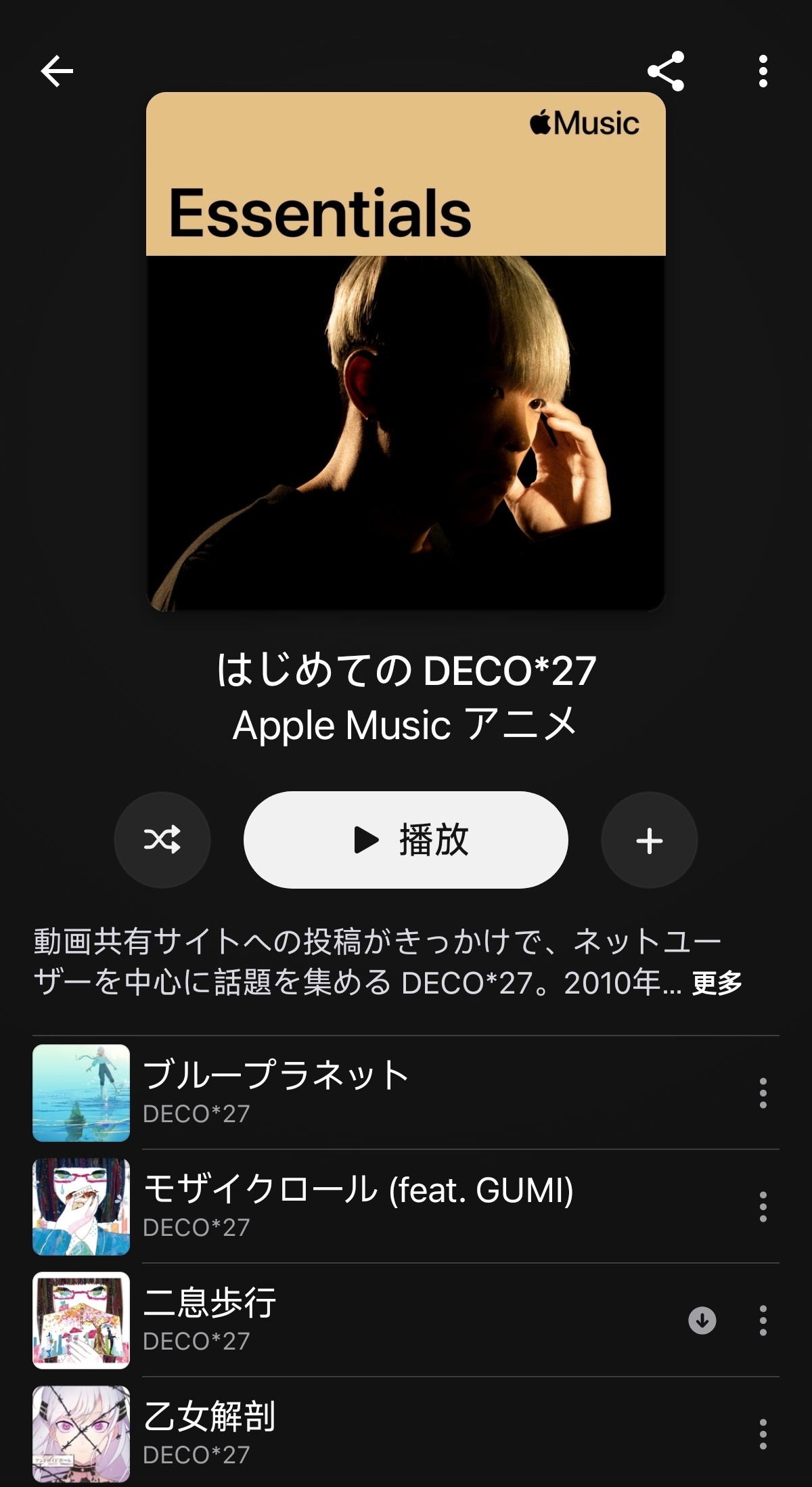The height and width of the screenshot is (1487, 812).
Task: Expand description with 更多 link
Action: (717, 983)
